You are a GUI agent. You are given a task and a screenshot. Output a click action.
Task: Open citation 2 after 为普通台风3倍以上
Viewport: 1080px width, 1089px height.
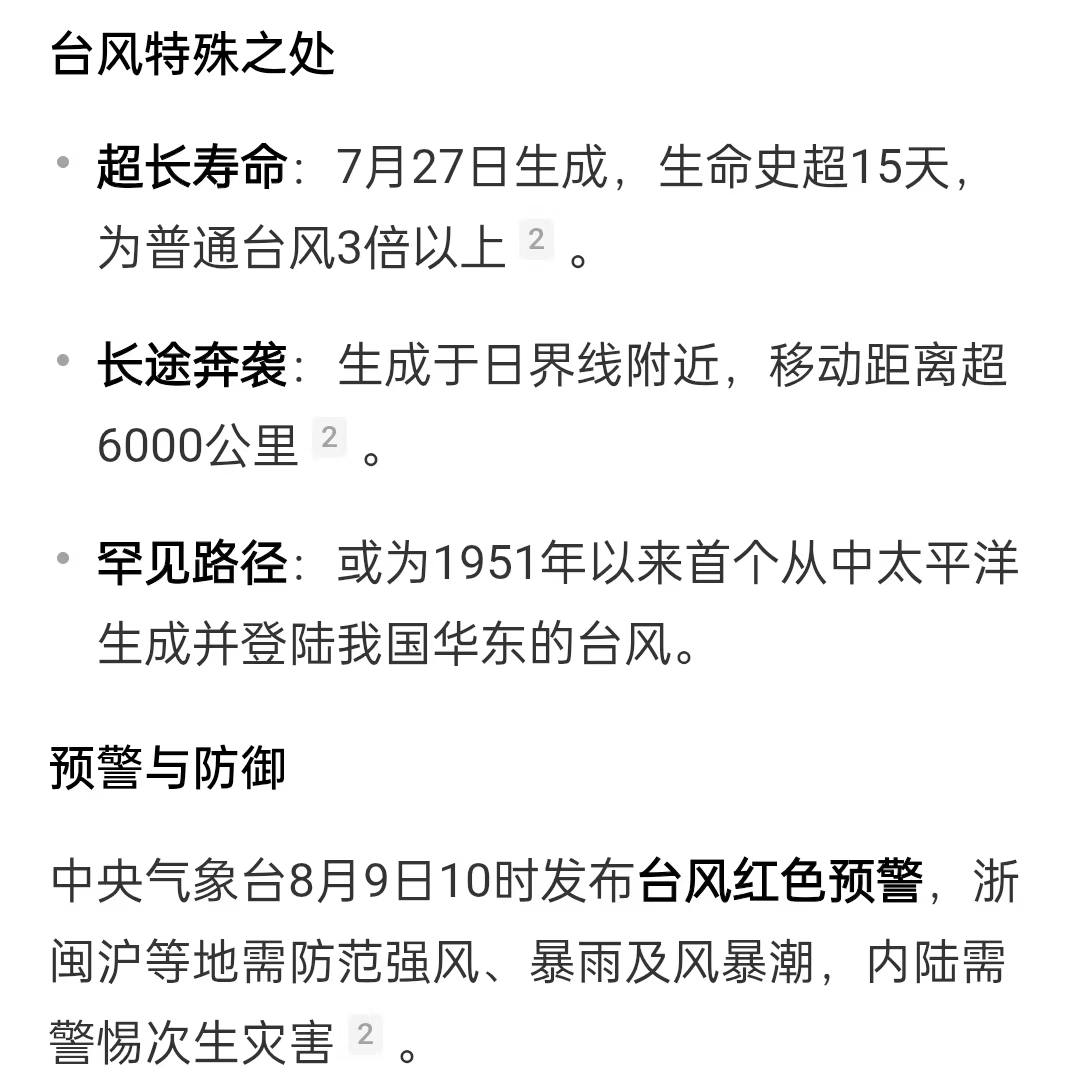tap(536, 240)
